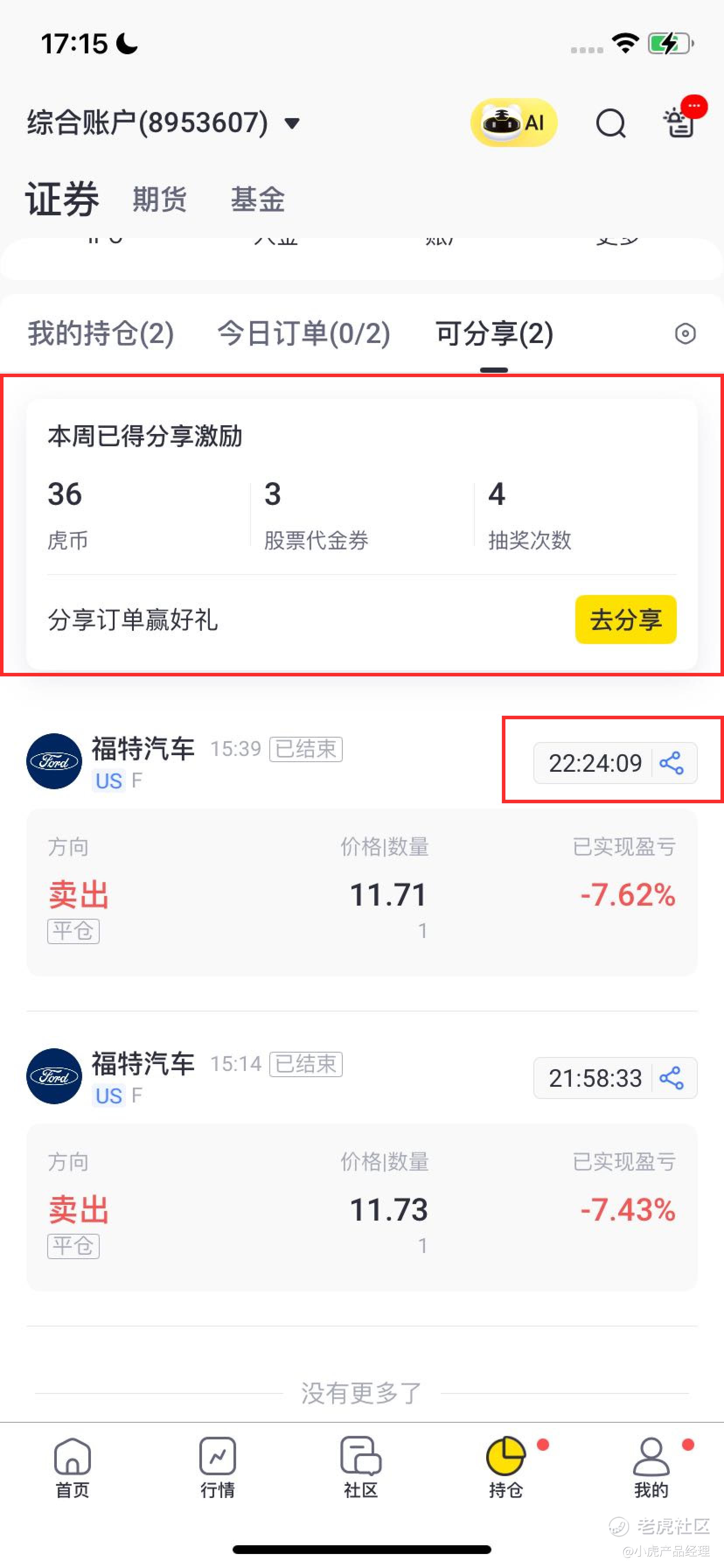The height and width of the screenshot is (1568, 724).
Task: Open the AI assistant
Action: click(514, 123)
